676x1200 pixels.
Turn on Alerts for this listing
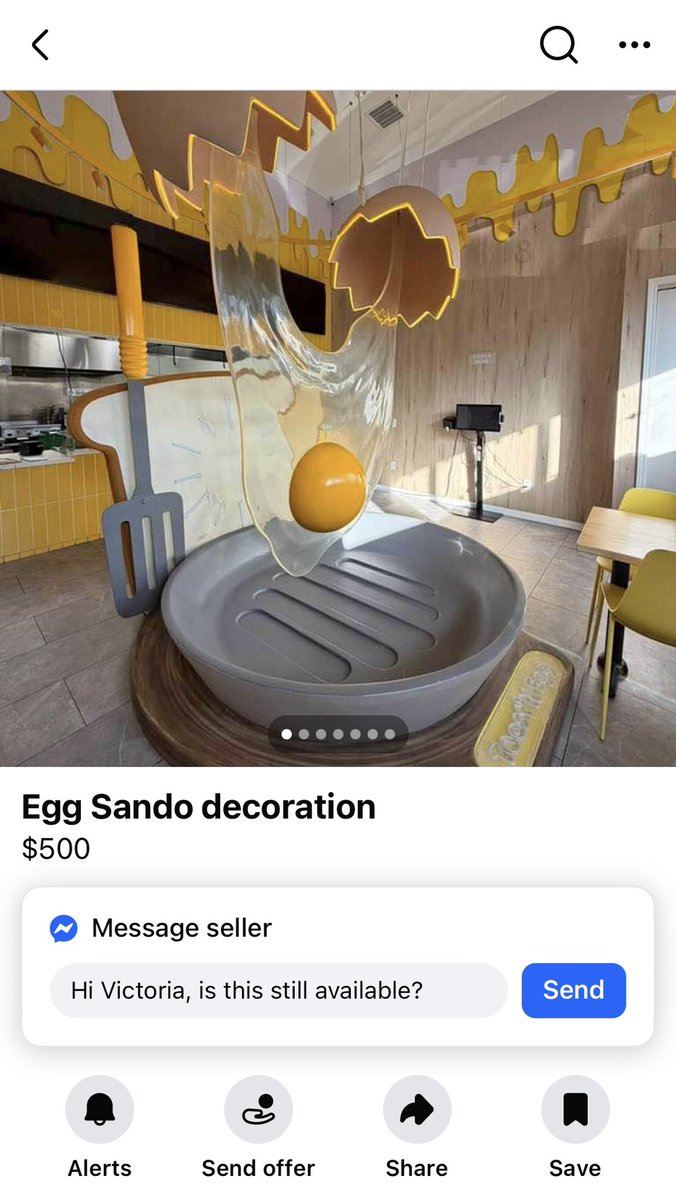tap(99, 1109)
